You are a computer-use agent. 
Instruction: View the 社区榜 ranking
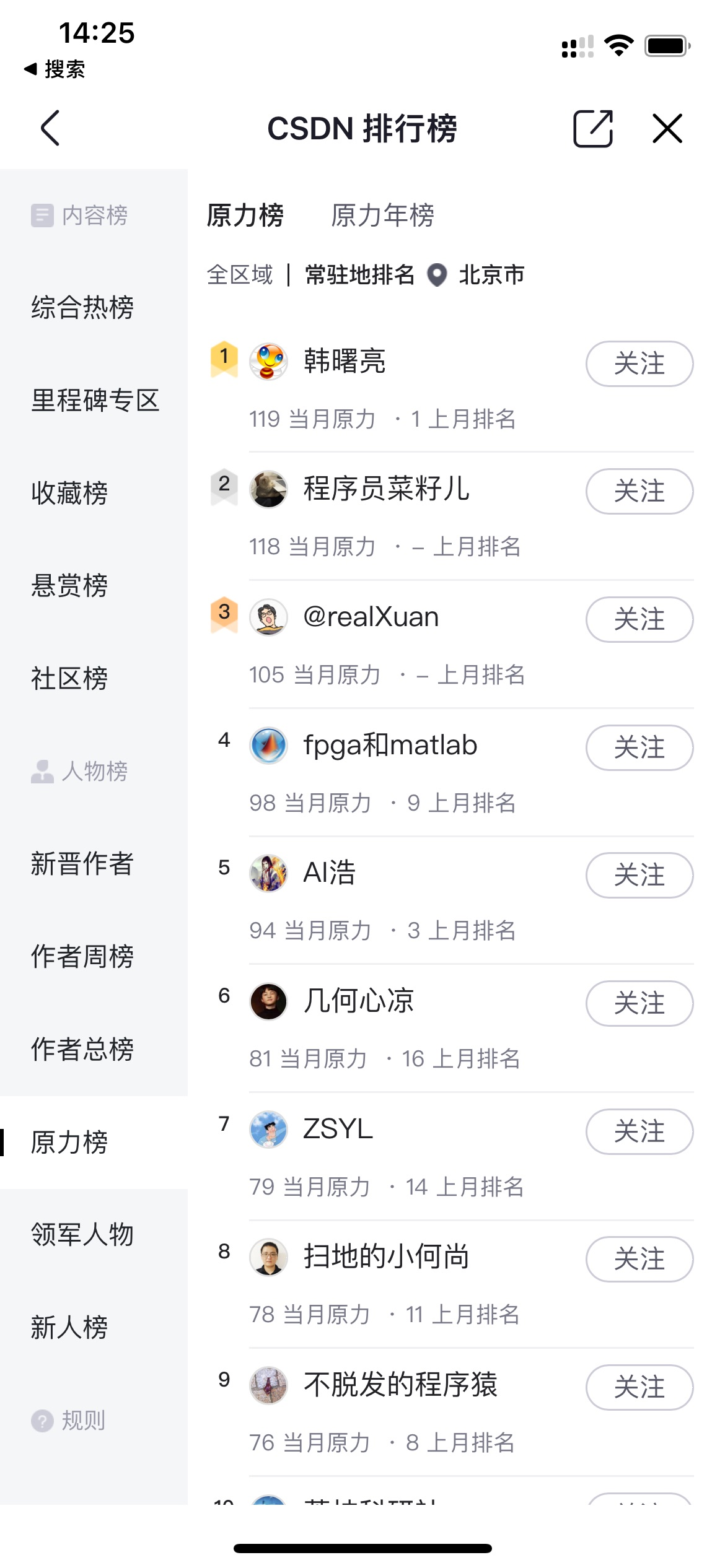tap(69, 678)
